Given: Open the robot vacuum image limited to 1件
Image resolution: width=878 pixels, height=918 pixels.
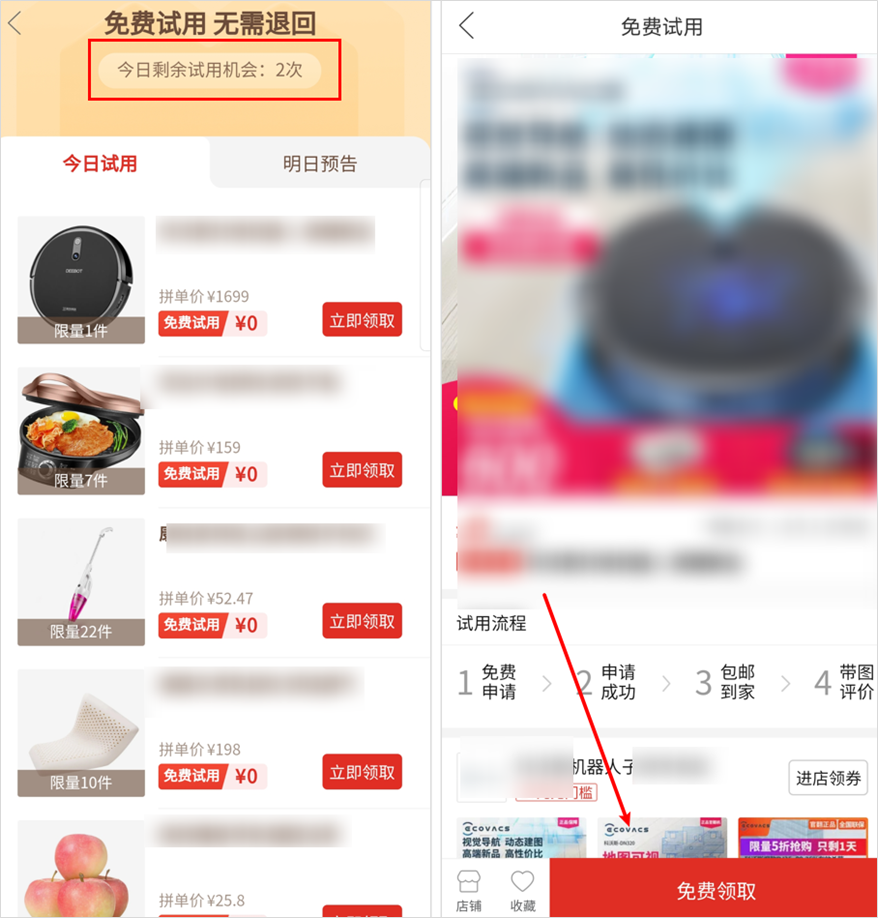Looking at the screenshot, I should click(81, 279).
